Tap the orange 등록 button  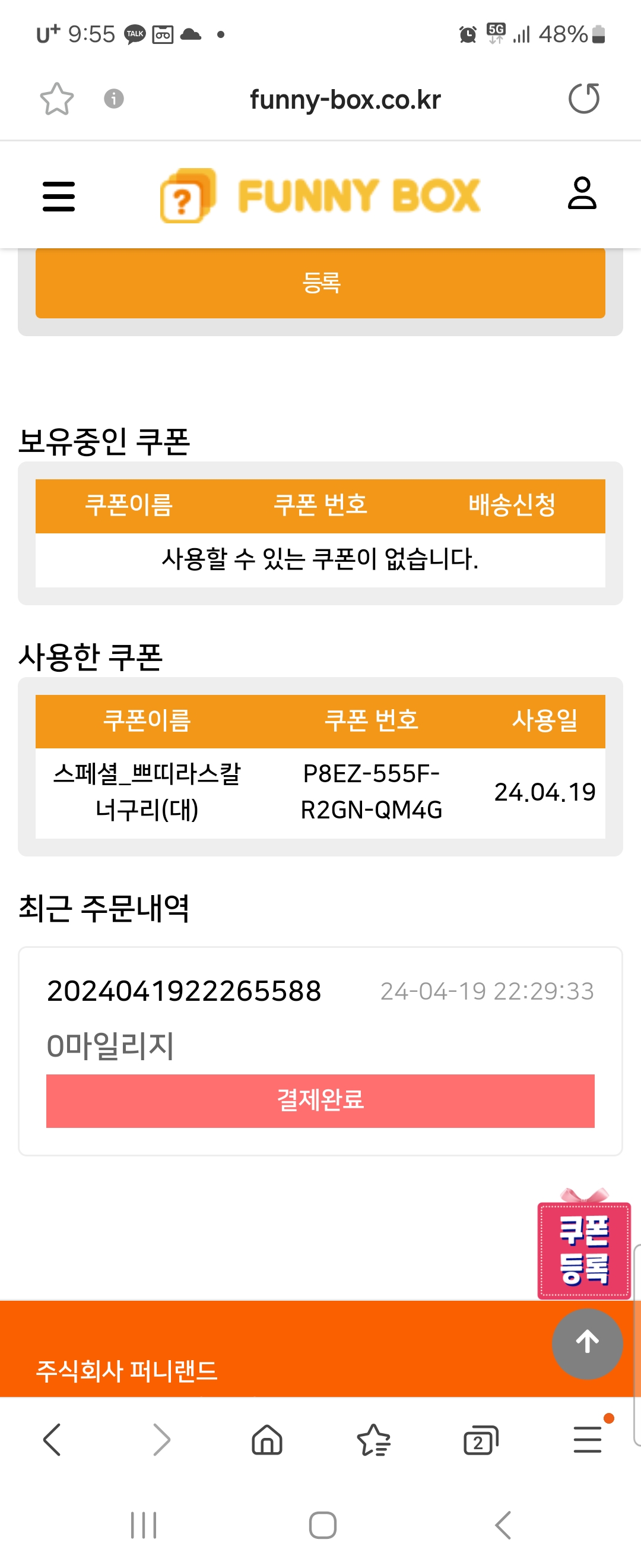[x=320, y=283]
